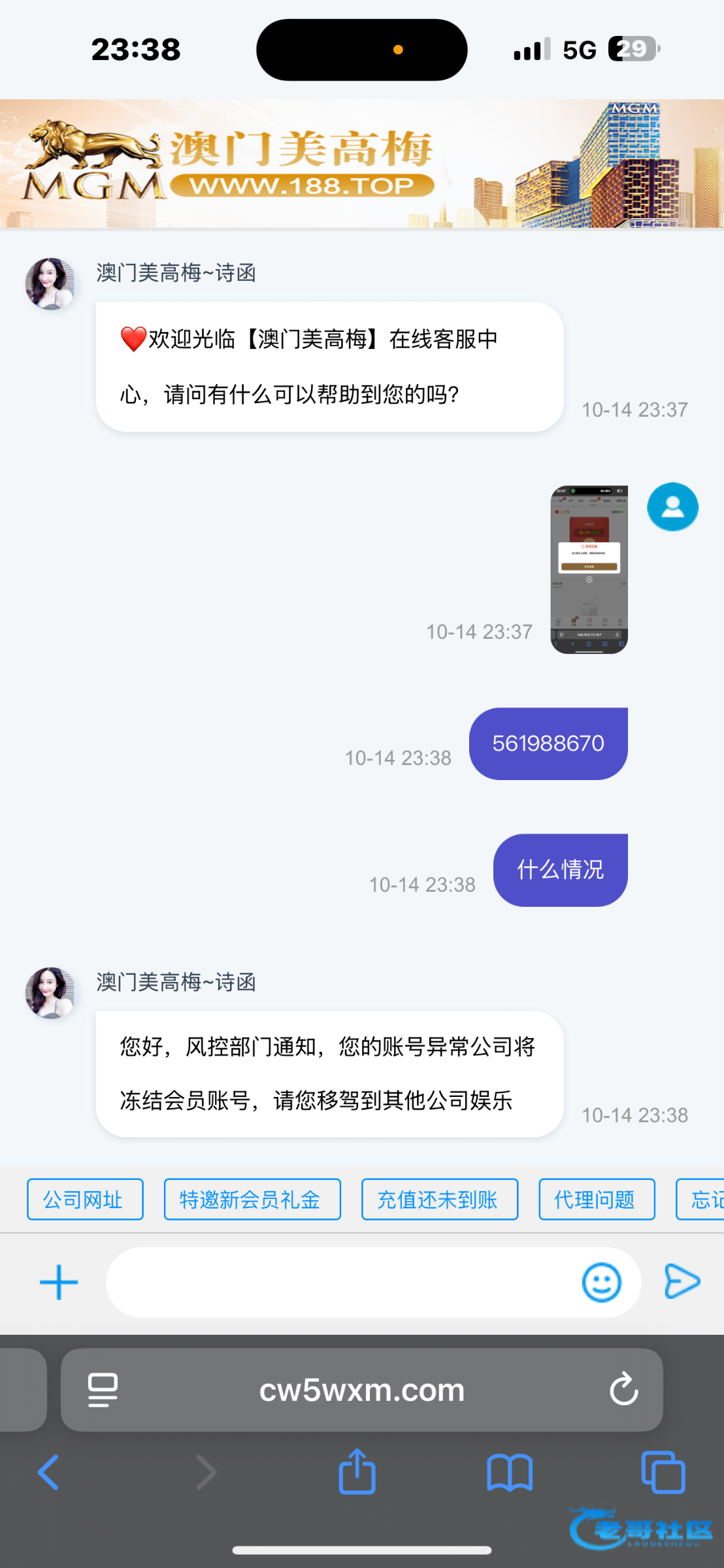Focus the message input field
The width and height of the screenshot is (724, 1568).
click(340, 1282)
